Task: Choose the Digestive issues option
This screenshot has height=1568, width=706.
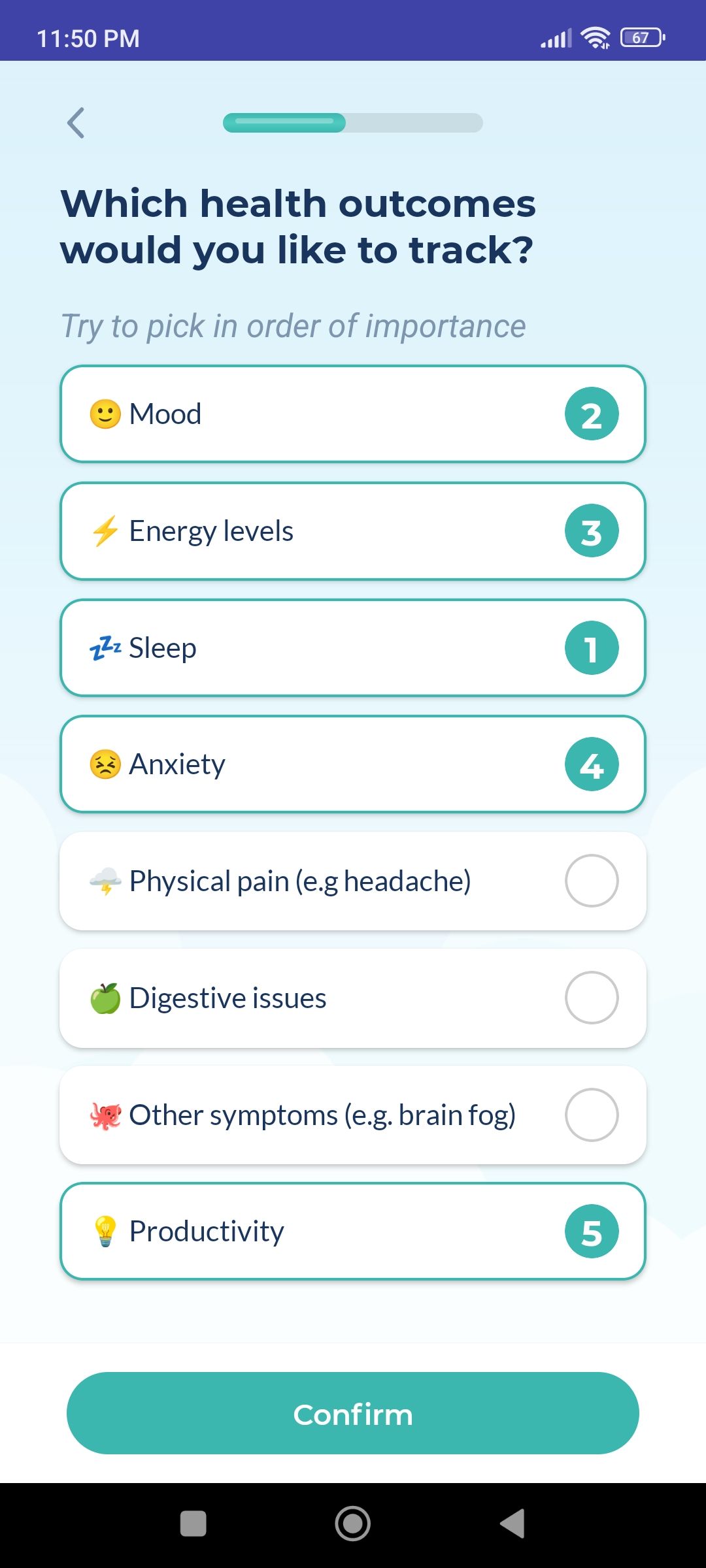Action: pos(353,998)
